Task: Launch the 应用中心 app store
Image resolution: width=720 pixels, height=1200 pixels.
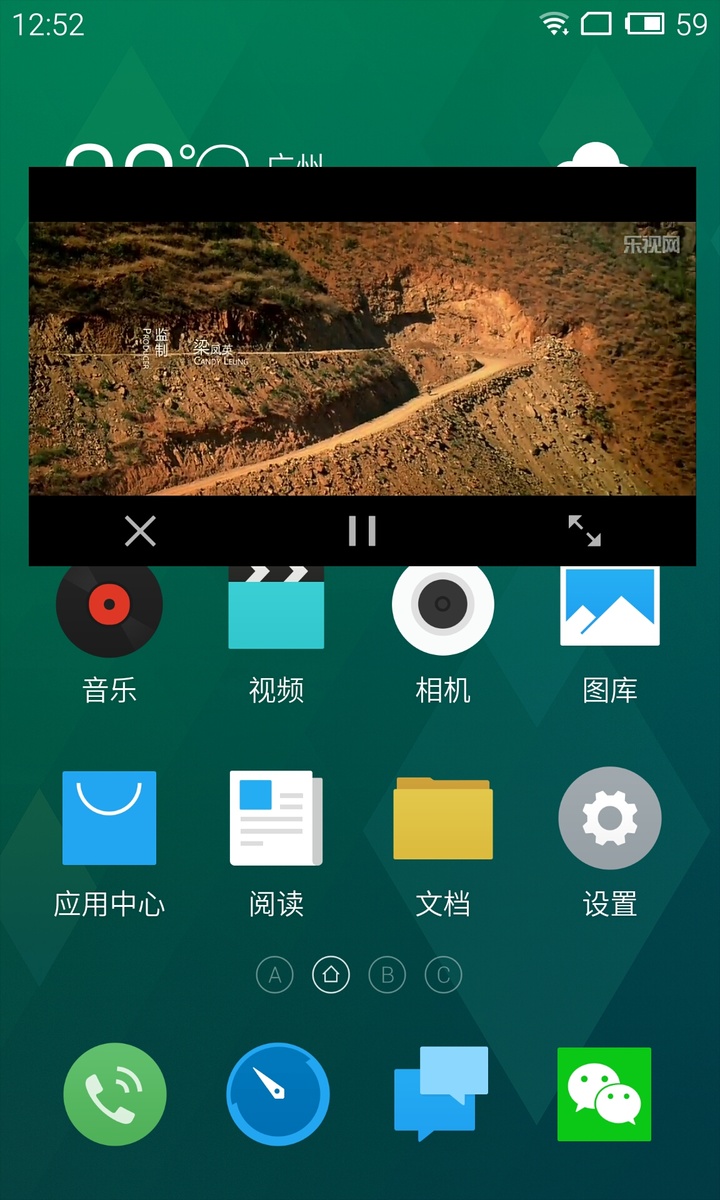Action: tap(109, 818)
